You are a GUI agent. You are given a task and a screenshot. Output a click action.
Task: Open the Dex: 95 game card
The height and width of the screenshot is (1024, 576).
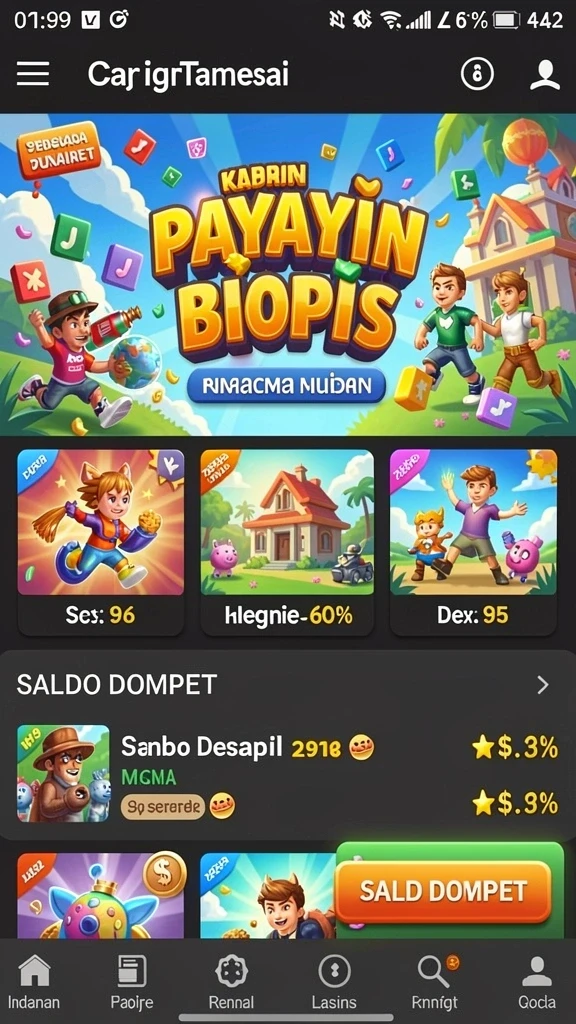(473, 542)
